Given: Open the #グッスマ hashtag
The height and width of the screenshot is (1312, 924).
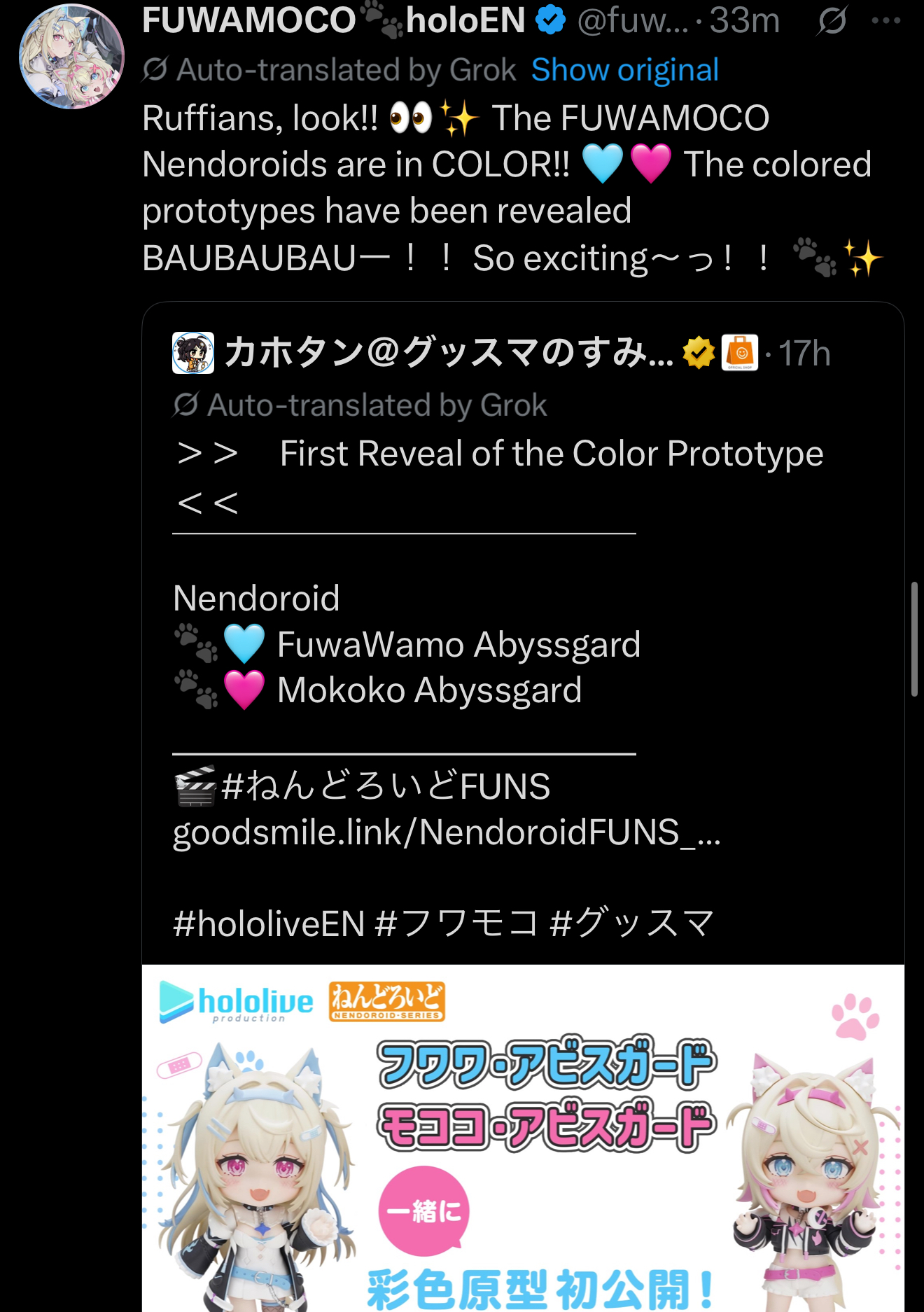Looking at the screenshot, I should [631, 923].
